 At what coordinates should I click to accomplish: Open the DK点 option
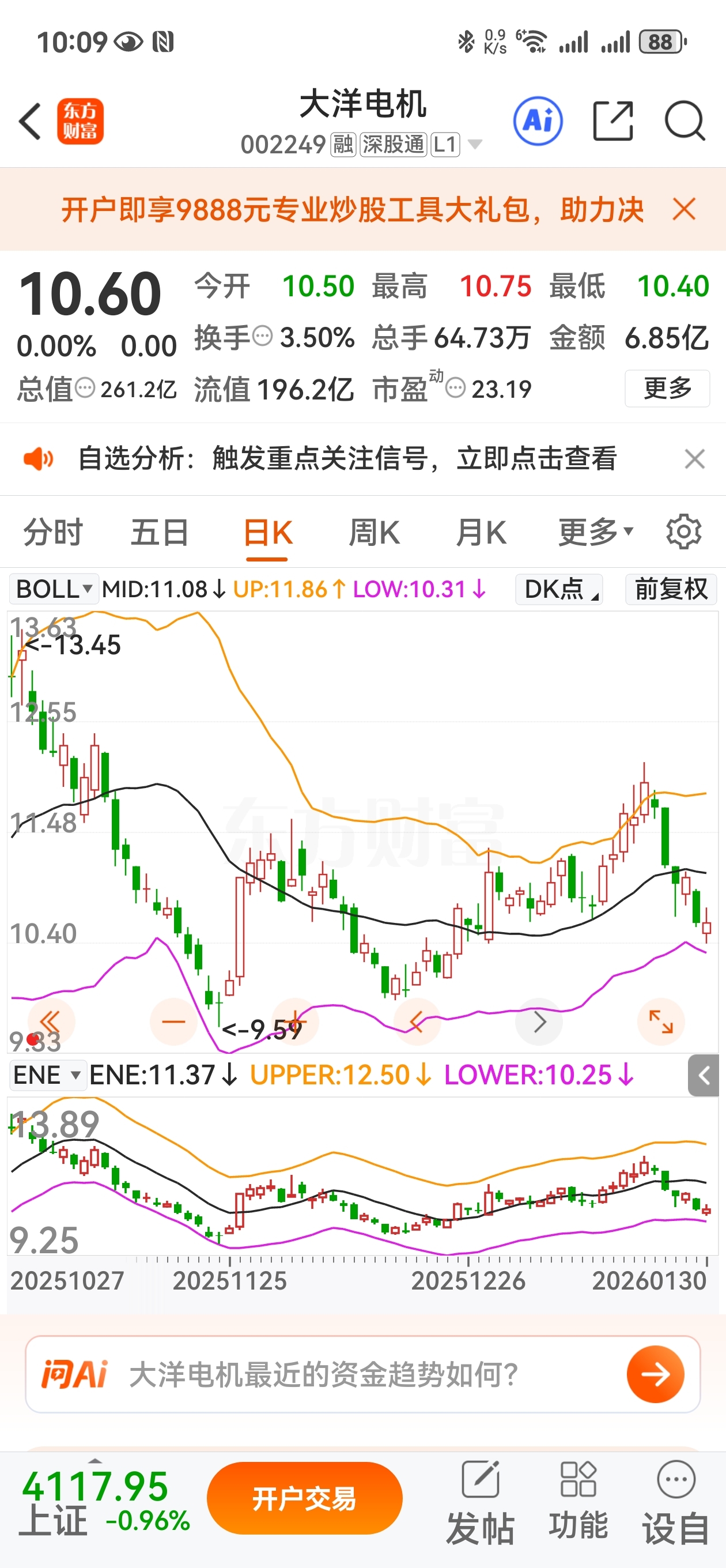pos(559,589)
